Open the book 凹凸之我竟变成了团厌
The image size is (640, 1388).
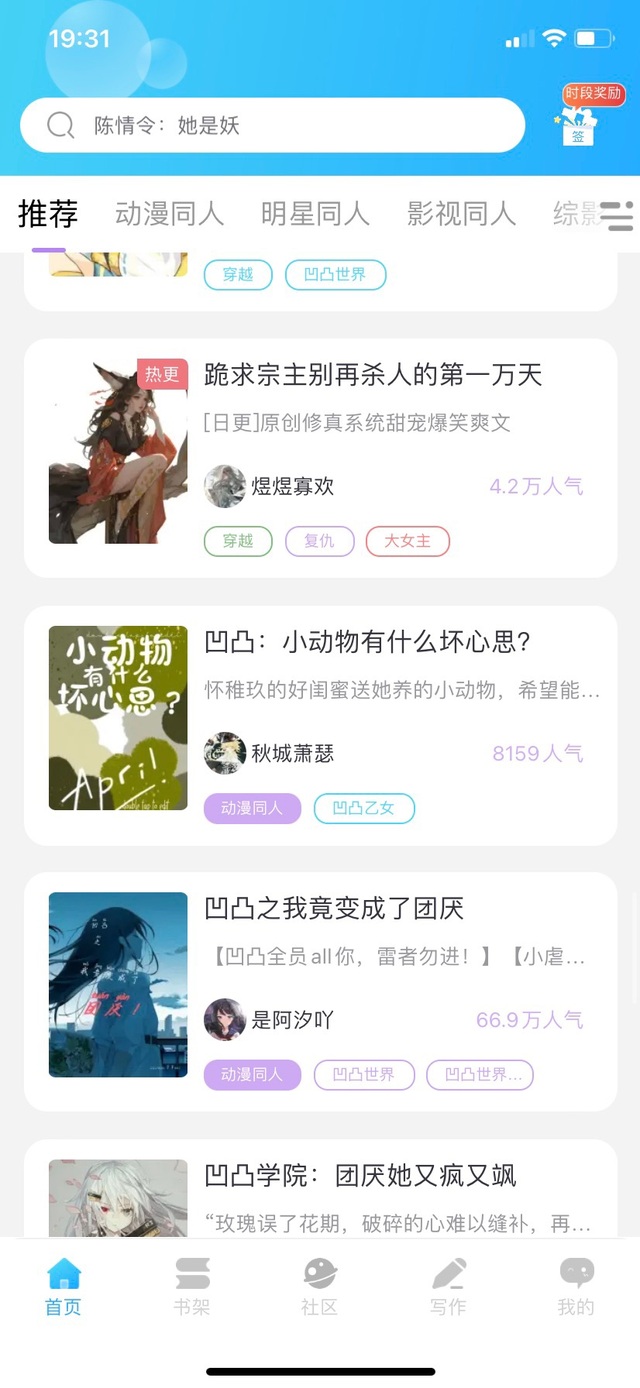[x=334, y=909]
